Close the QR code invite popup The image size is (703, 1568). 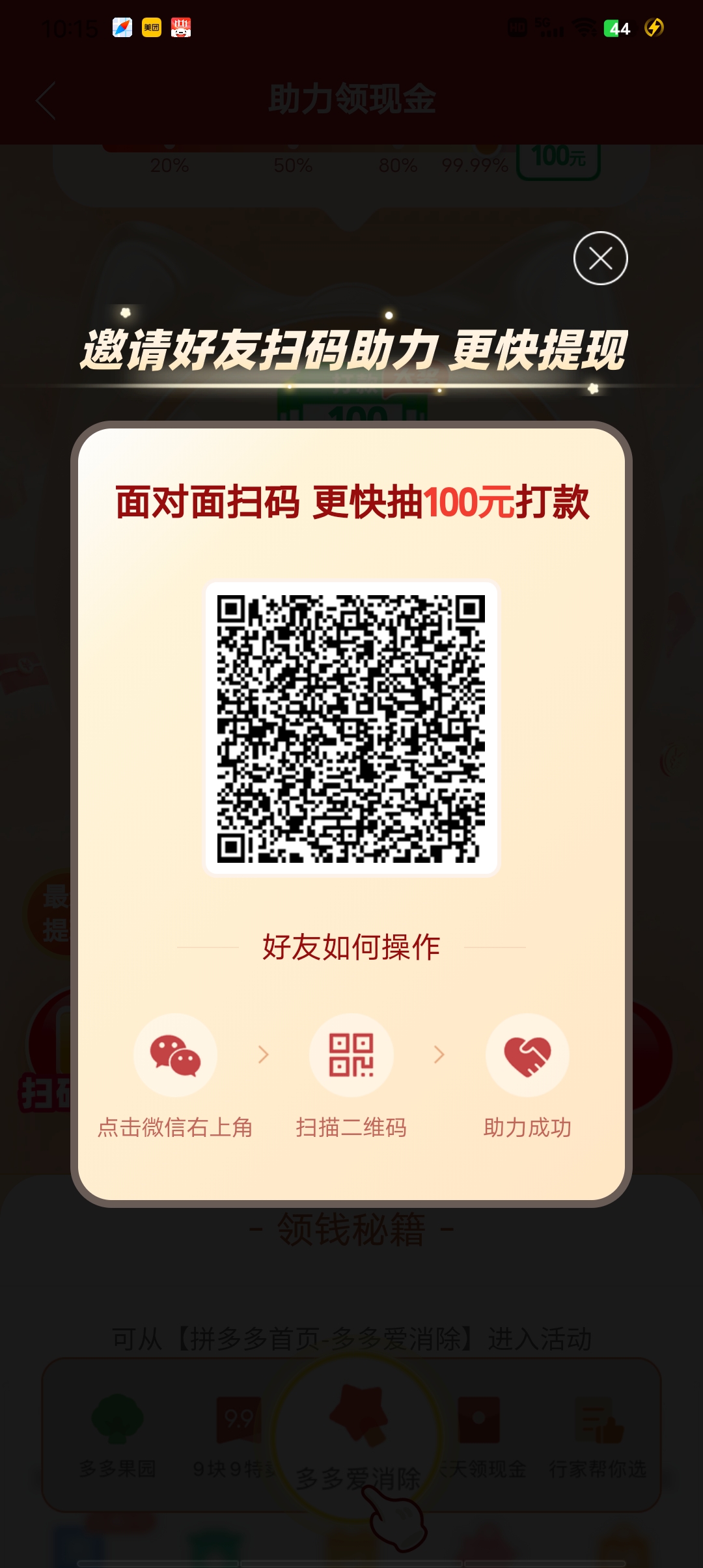pos(600,259)
